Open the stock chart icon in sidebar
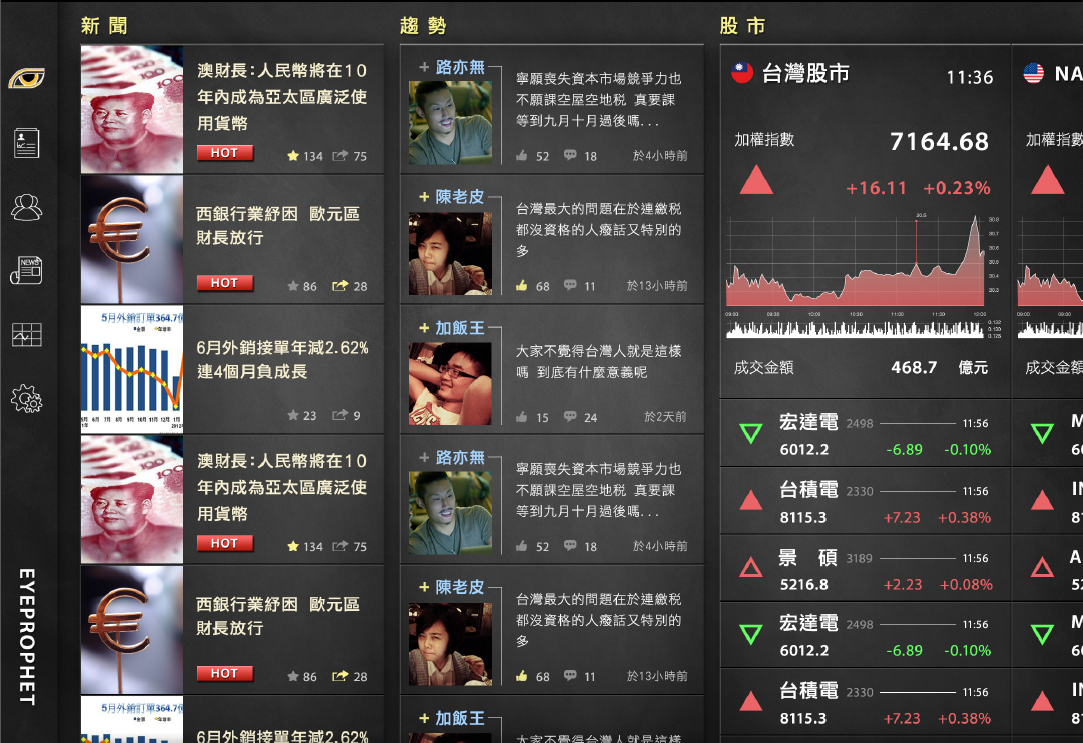This screenshot has width=1083, height=743. pos(27,335)
